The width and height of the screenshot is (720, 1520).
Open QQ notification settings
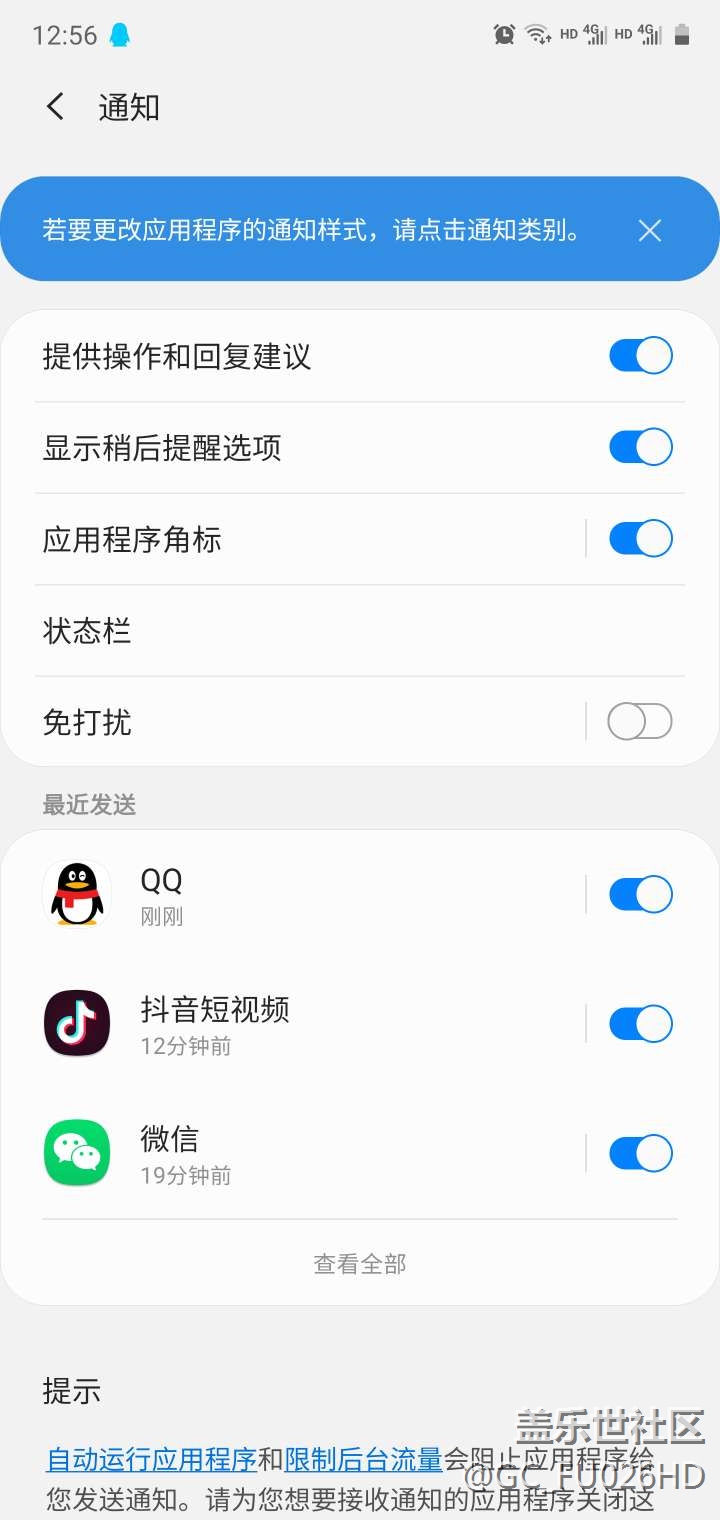coord(300,895)
